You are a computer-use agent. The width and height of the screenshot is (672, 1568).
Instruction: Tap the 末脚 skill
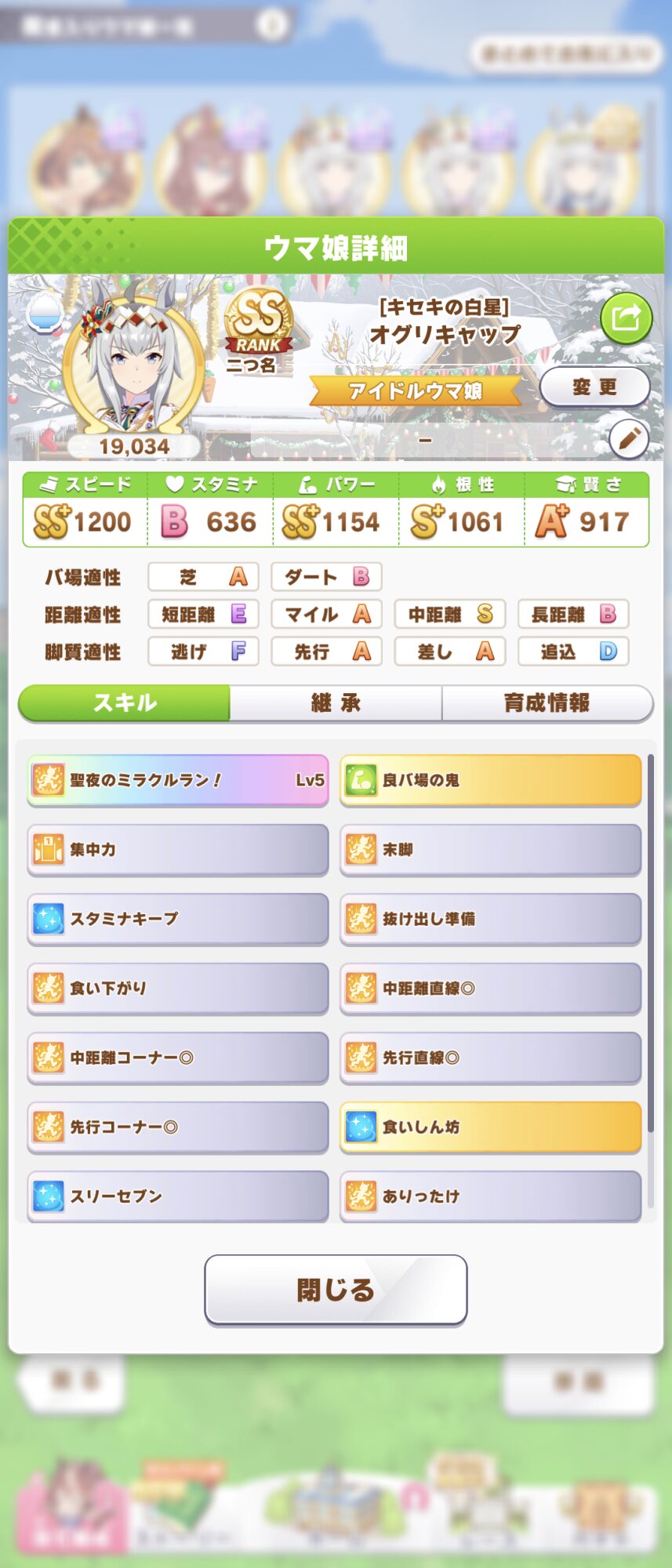pos(490,849)
